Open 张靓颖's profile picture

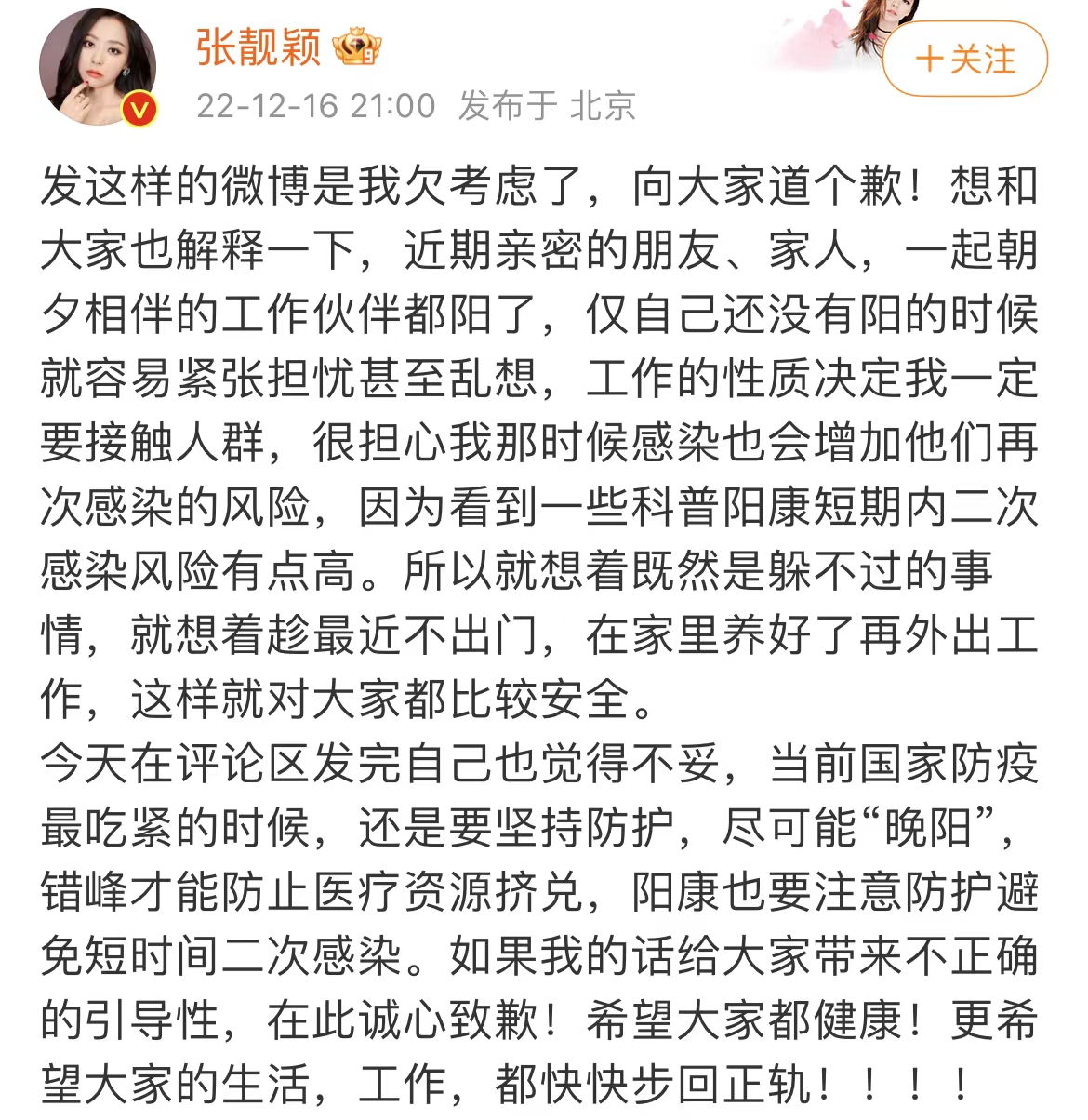pyautogui.click(x=97, y=61)
